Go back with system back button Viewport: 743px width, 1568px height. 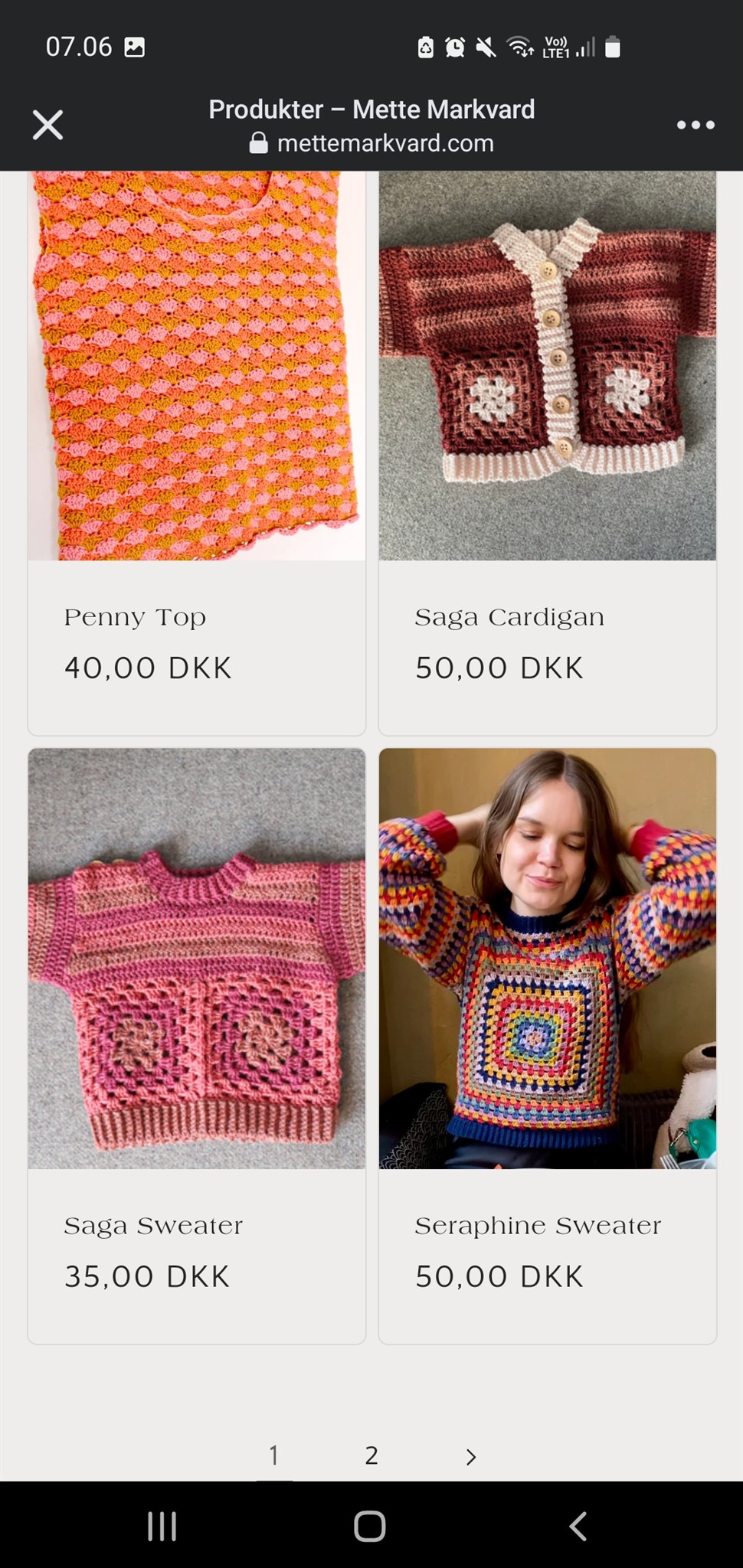(x=578, y=1526)
